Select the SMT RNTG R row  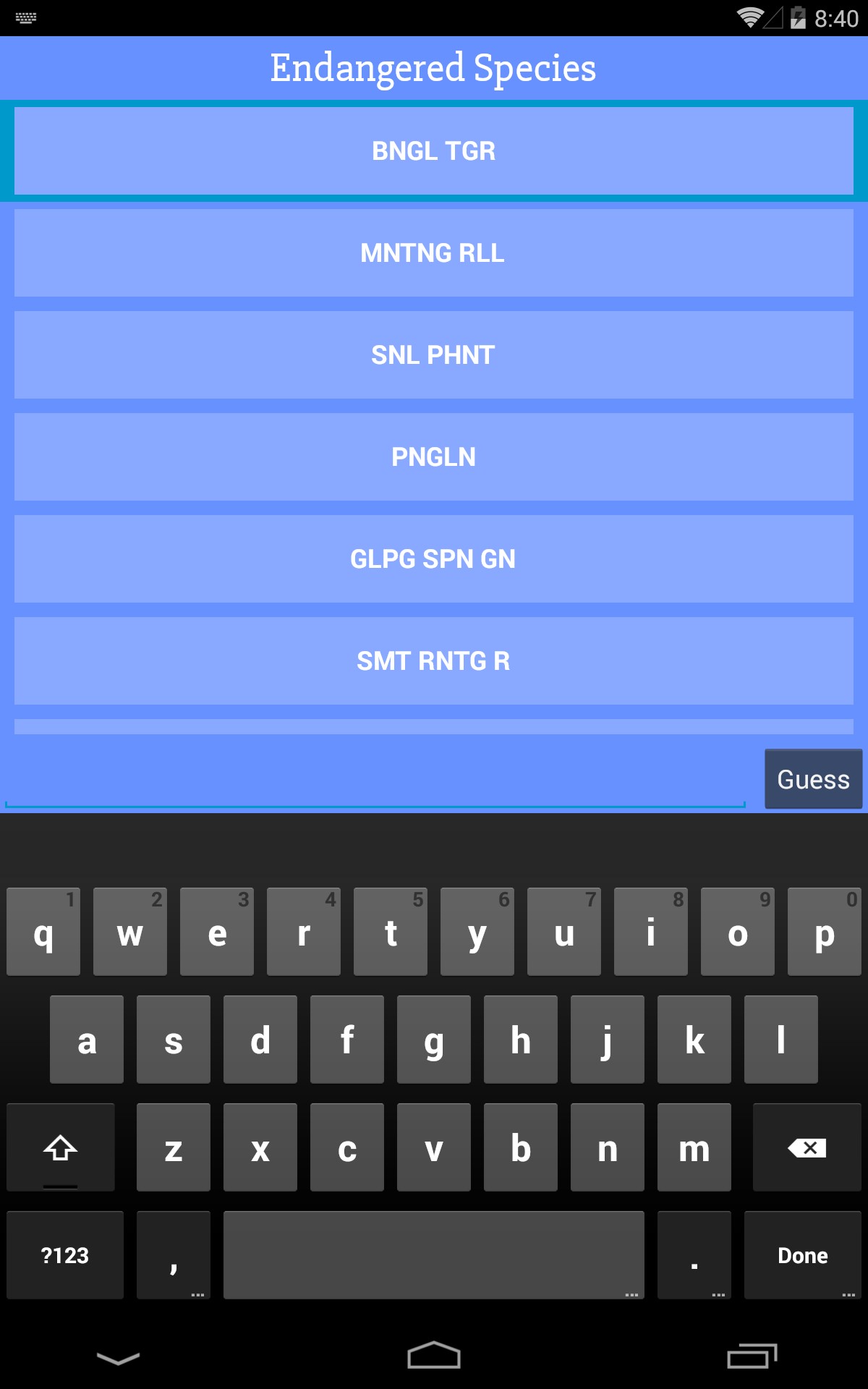pos(434,661)
